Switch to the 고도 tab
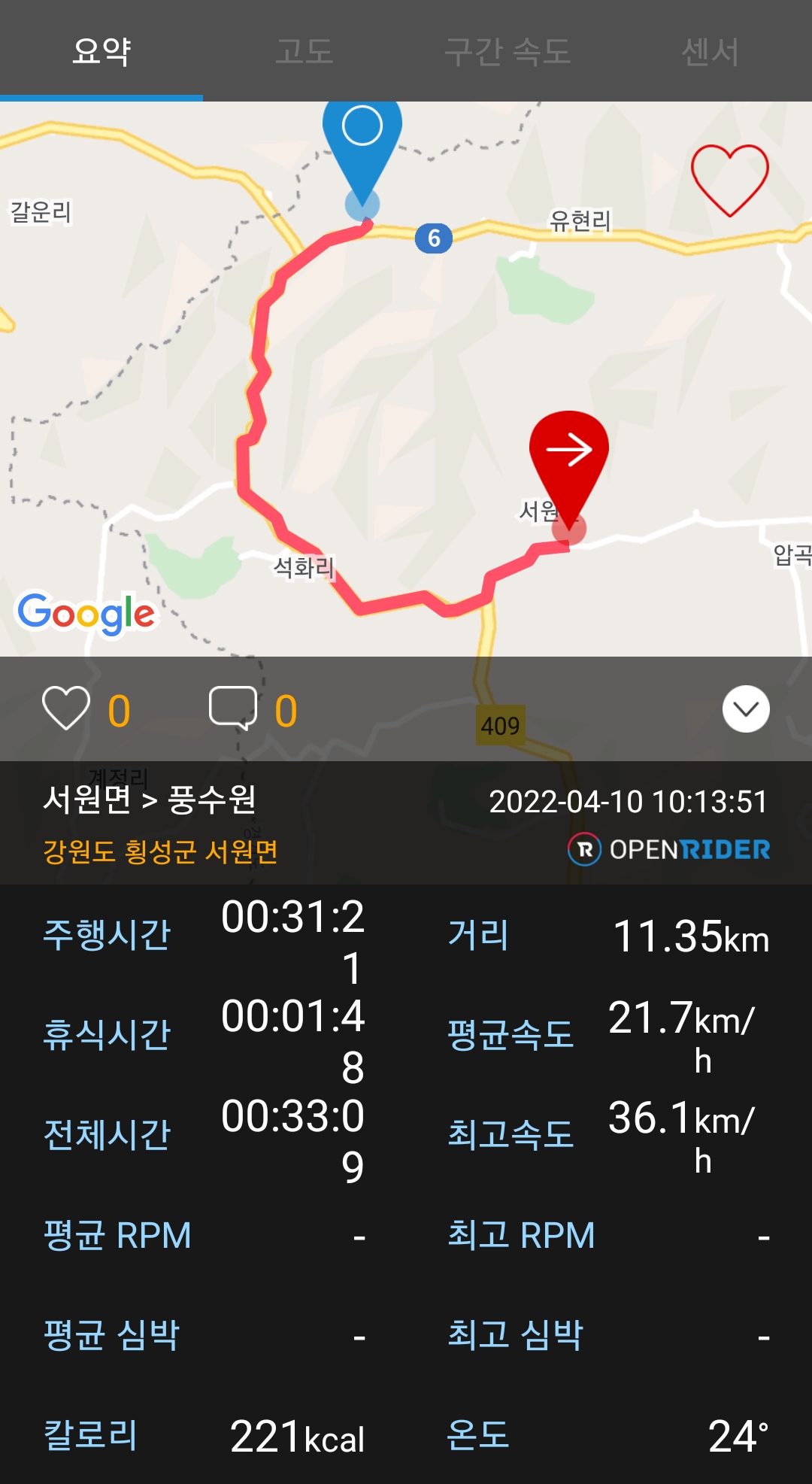812x1484 pixels. [x=304, y=50]
